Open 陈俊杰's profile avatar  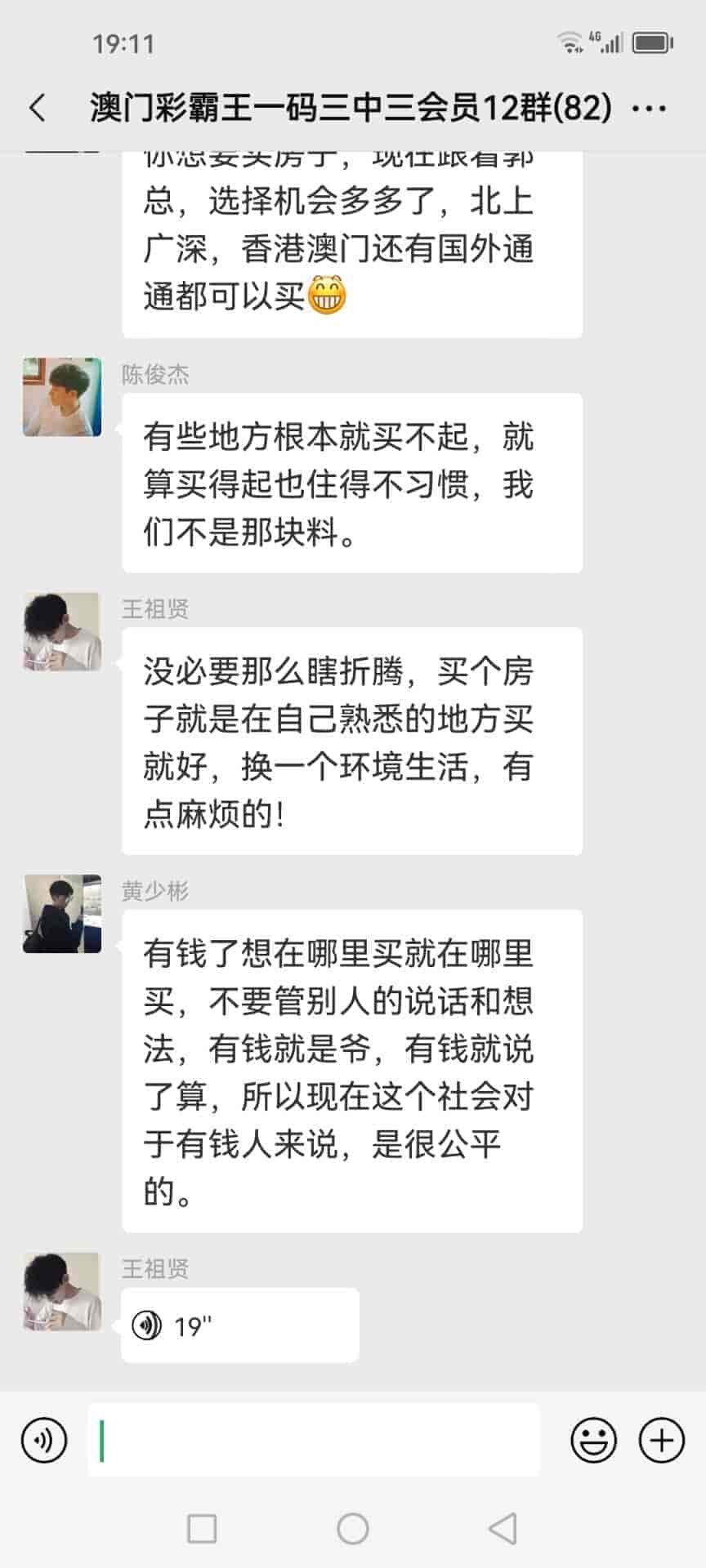coord(62,397)
